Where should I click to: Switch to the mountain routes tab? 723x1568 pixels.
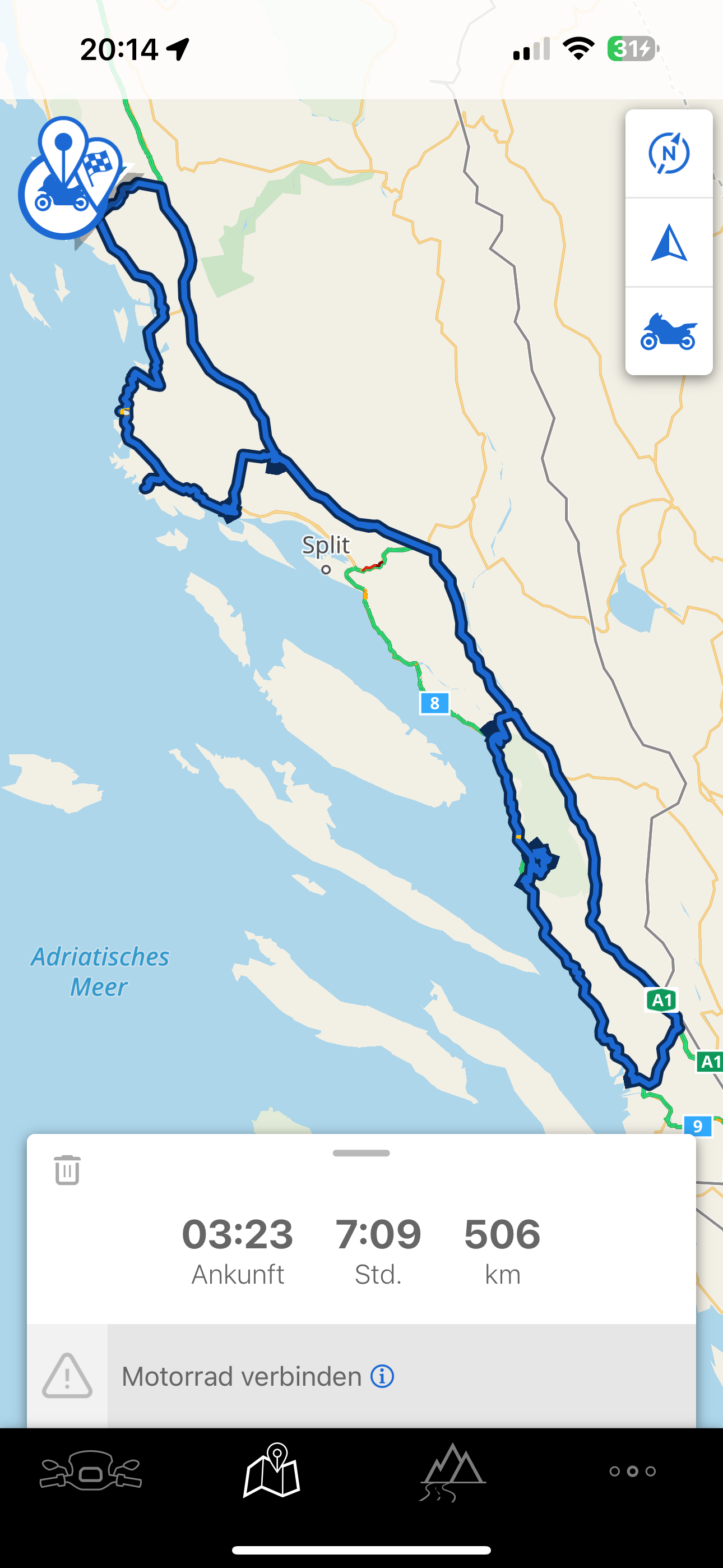[x=452, y=1471]
